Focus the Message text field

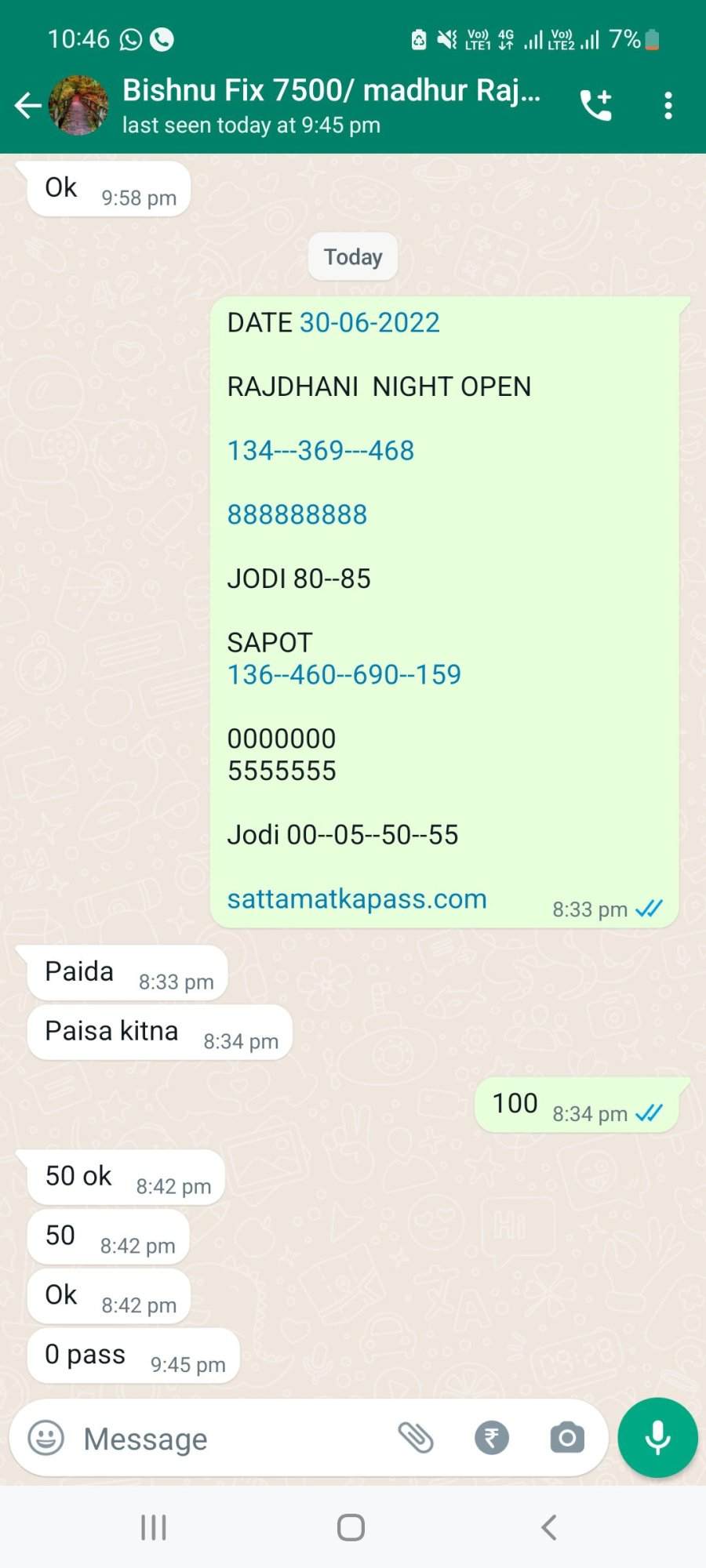coord(227,1439)
